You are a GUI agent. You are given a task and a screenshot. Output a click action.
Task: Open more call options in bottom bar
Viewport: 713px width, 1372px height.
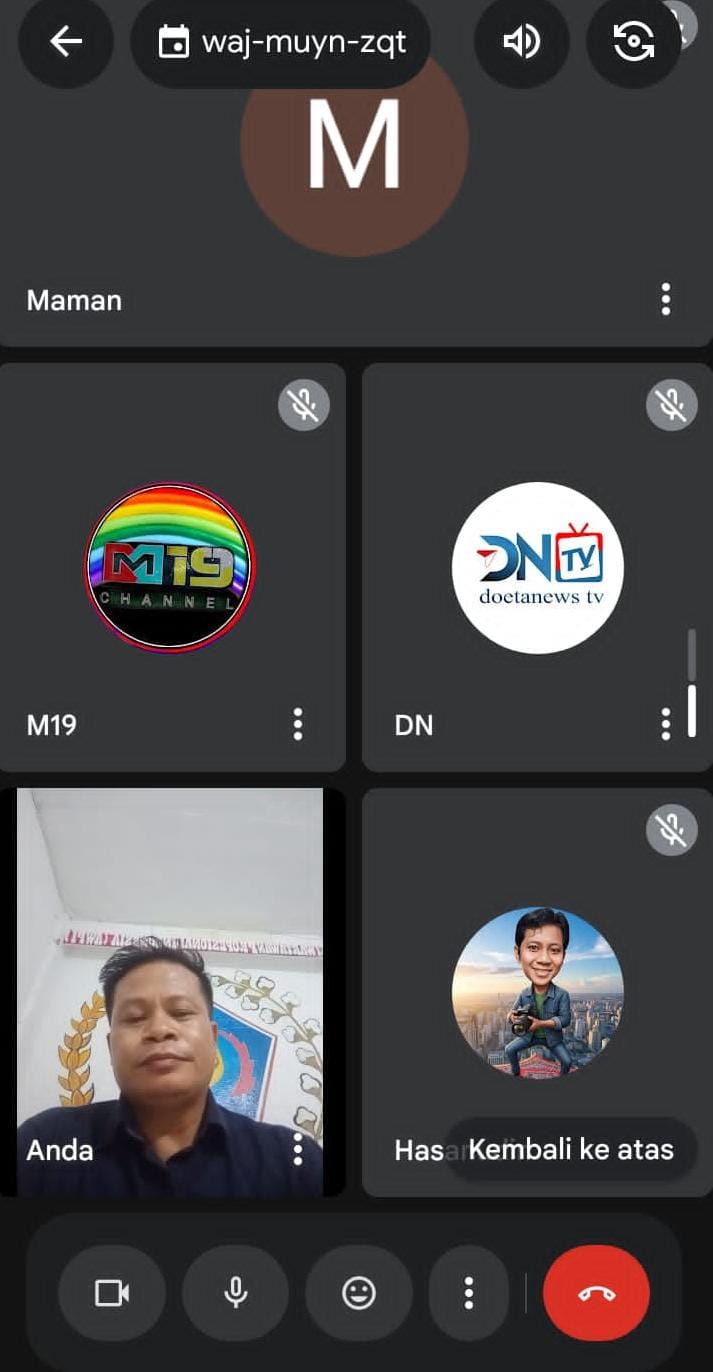[468, 1293]
